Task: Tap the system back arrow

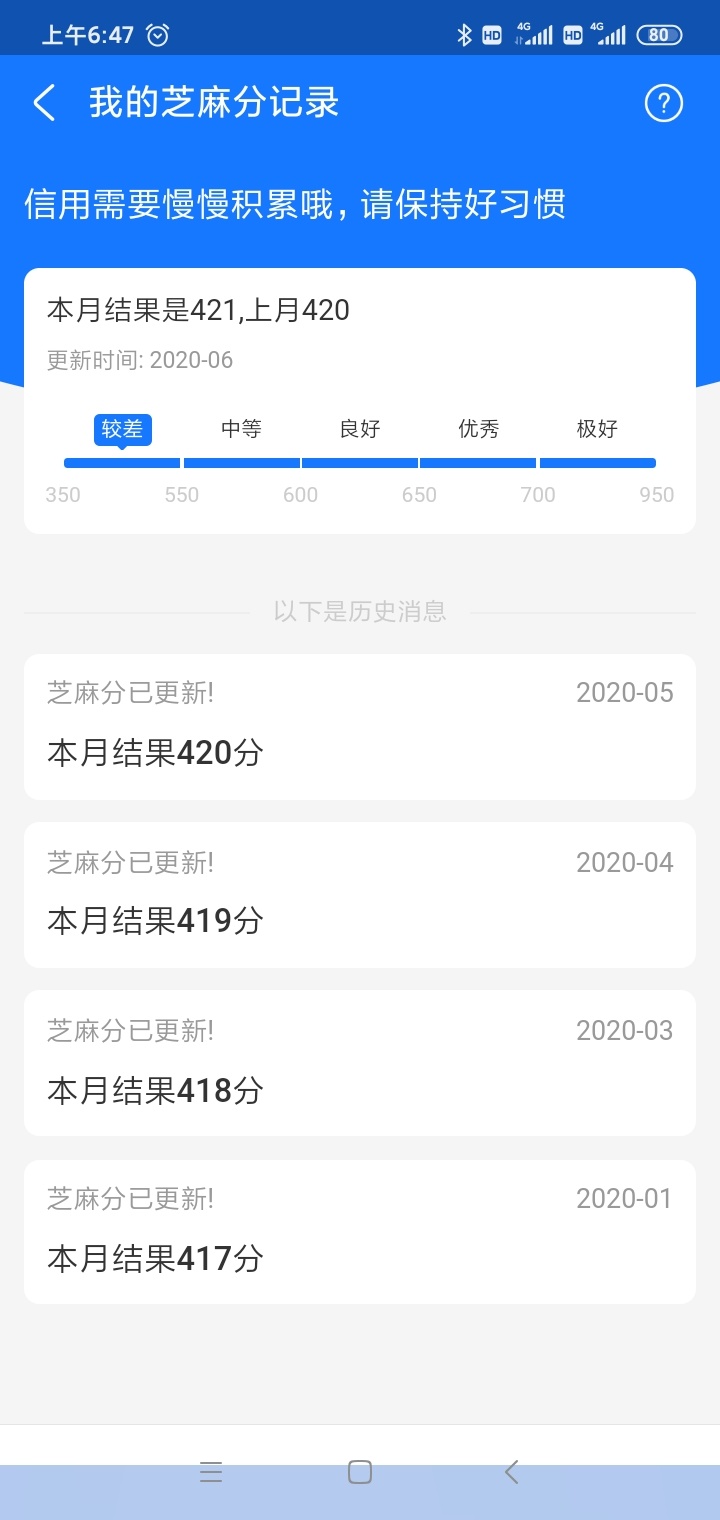Action: 512,1472
